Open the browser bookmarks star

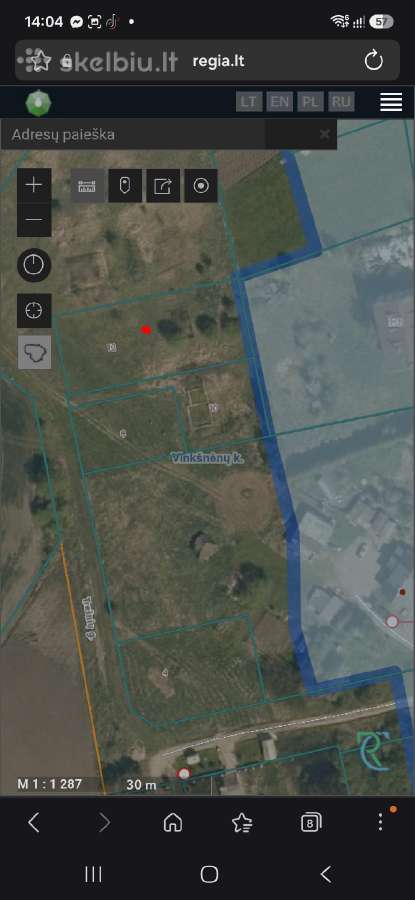click(x=242, y=823)
